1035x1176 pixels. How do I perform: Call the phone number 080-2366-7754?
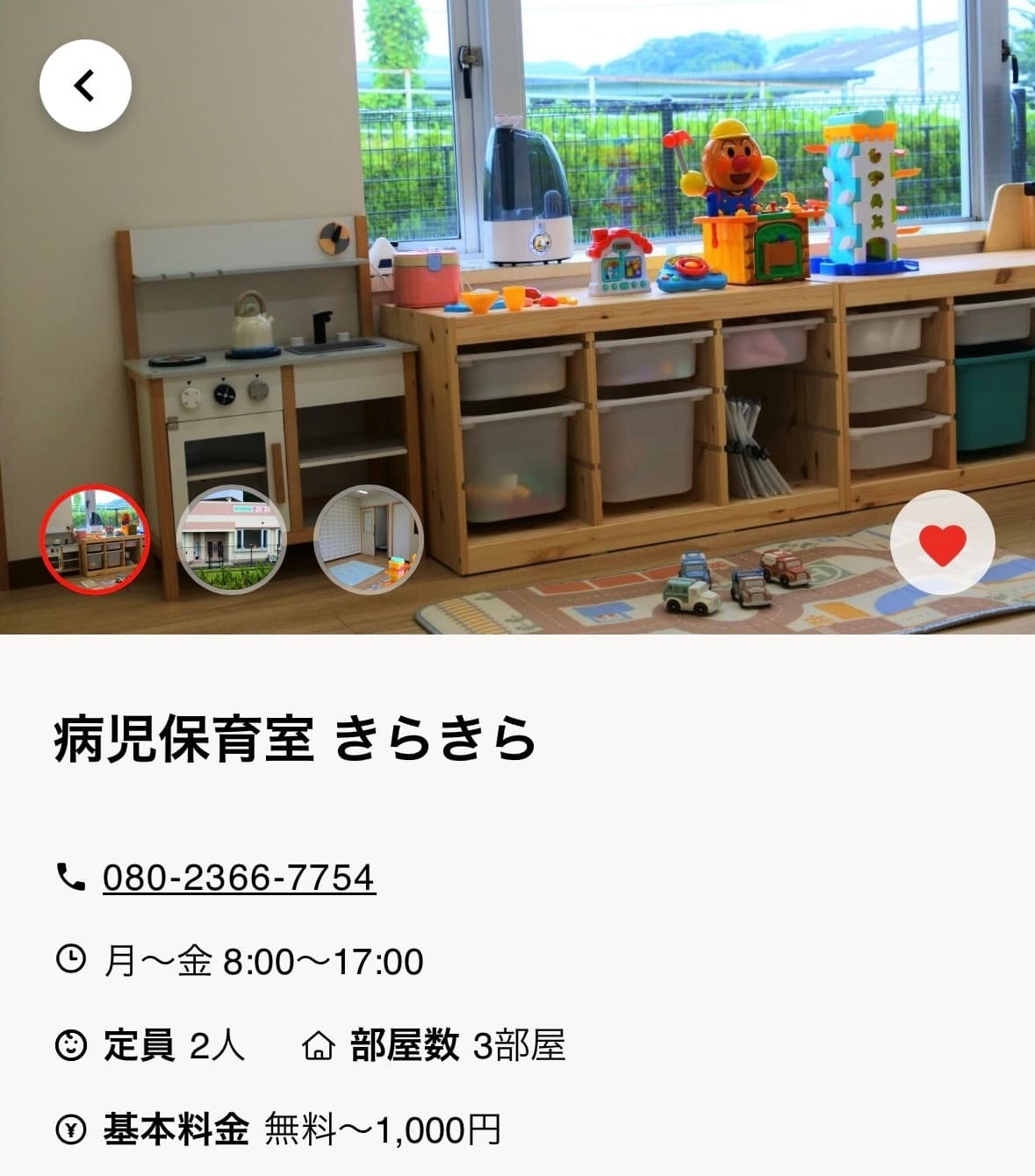[239, 878]
